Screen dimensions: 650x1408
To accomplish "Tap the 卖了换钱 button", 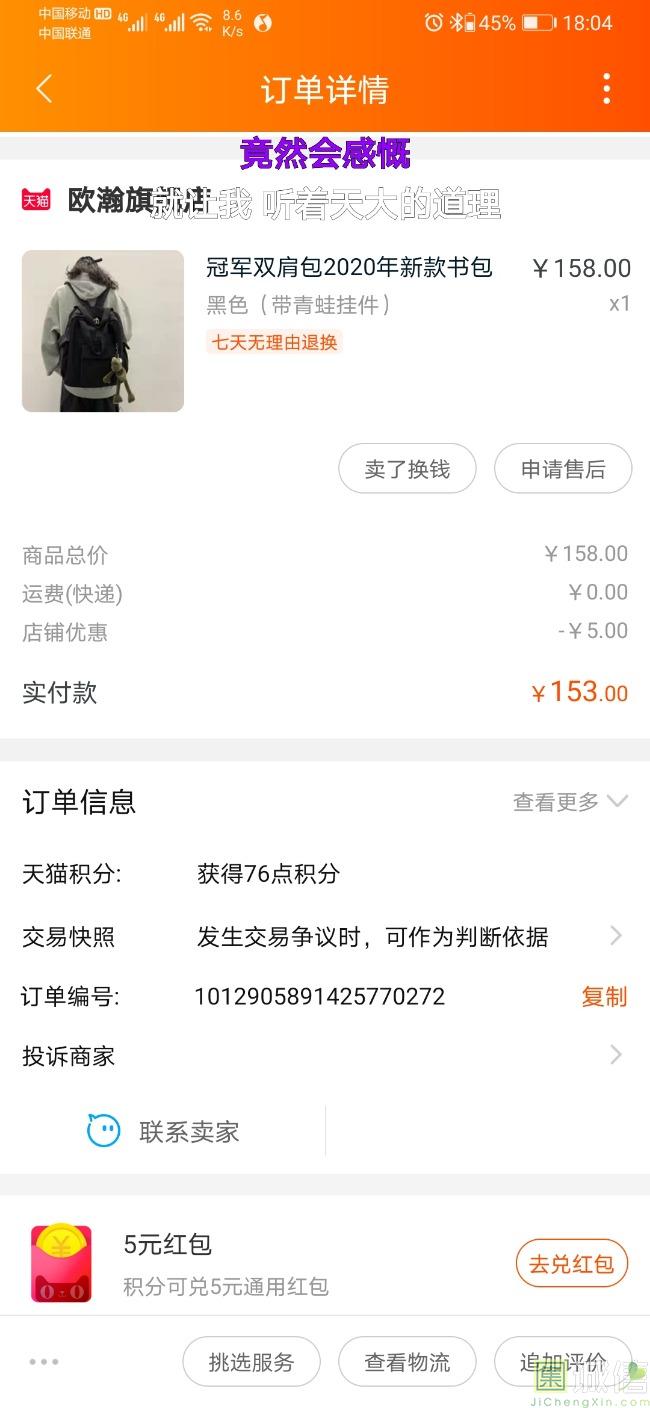I will (x=407, y=469).
